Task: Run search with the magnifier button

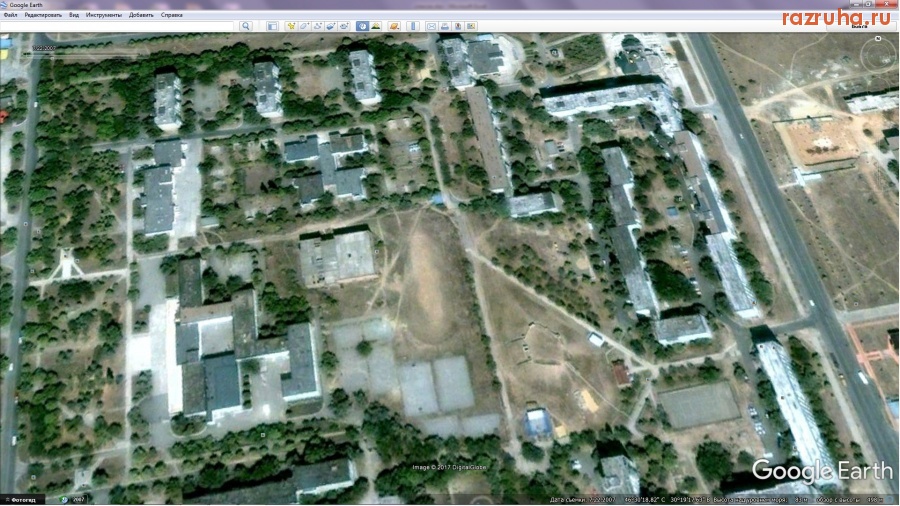Action: click(x=245, y=26)
